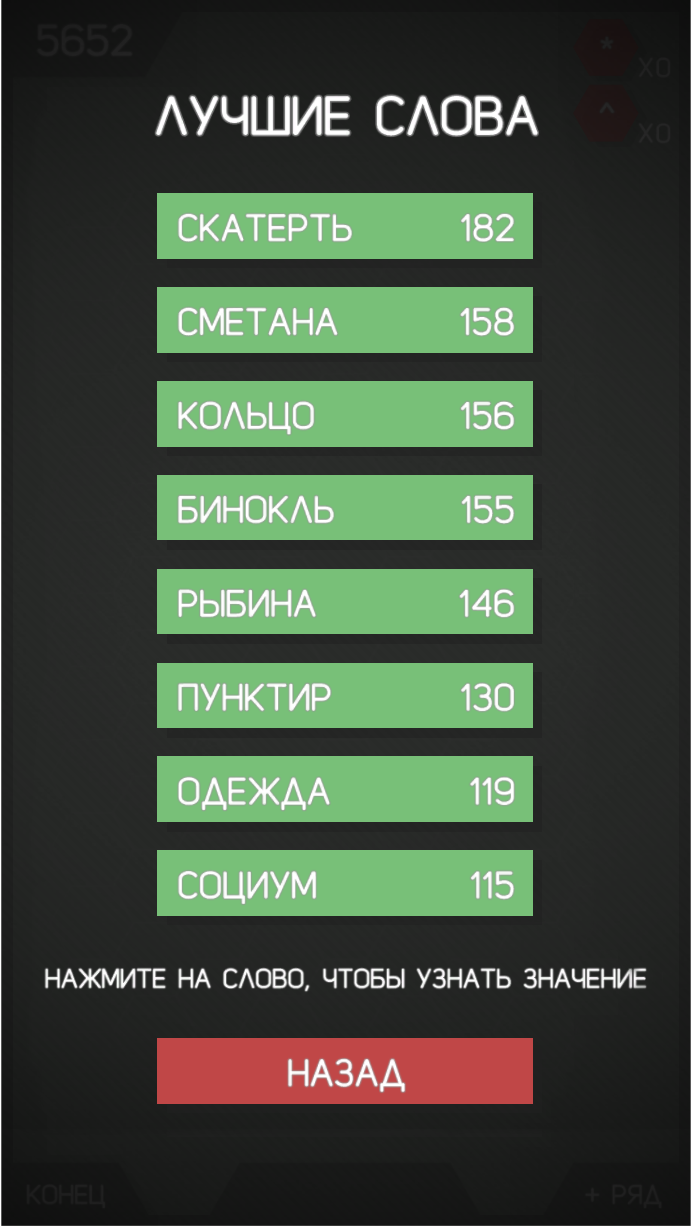This screenshot has height=1226, width=691.
Task: Select the word БИНОКЛЬ
Action: [344, 509]
